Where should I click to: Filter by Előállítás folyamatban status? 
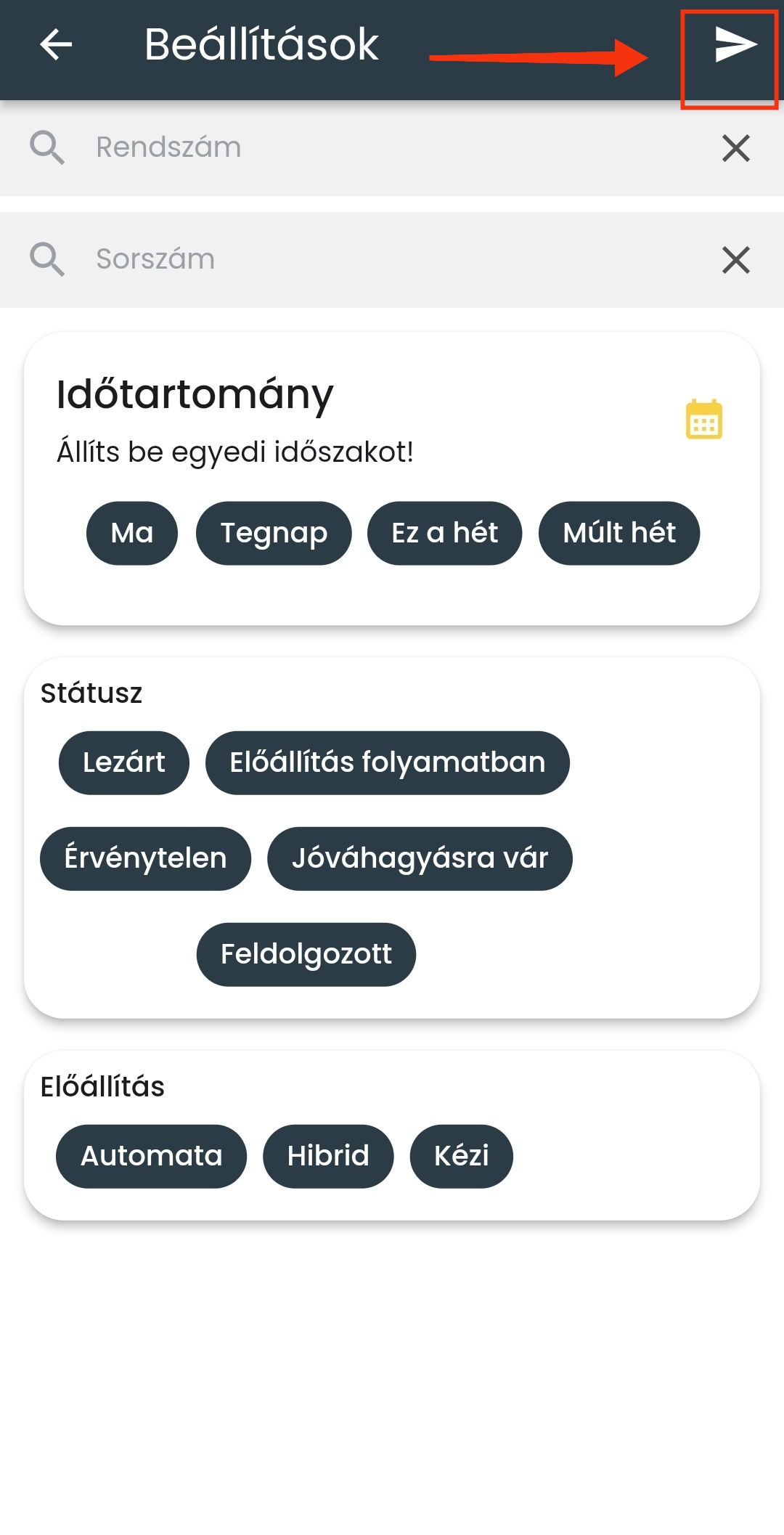tap(387, 762)
